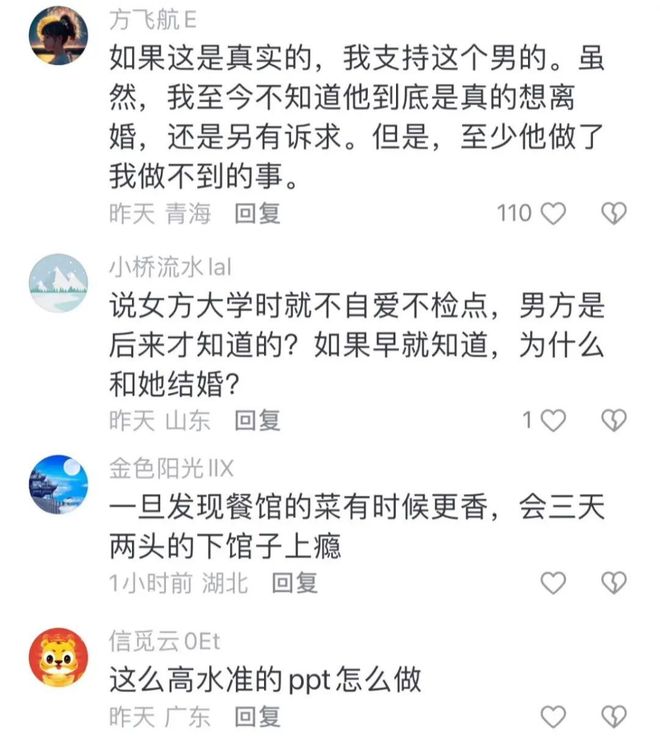Dislike 方飞航E's comment
Viewport: 660px width, 742px height.
(613, 213)
